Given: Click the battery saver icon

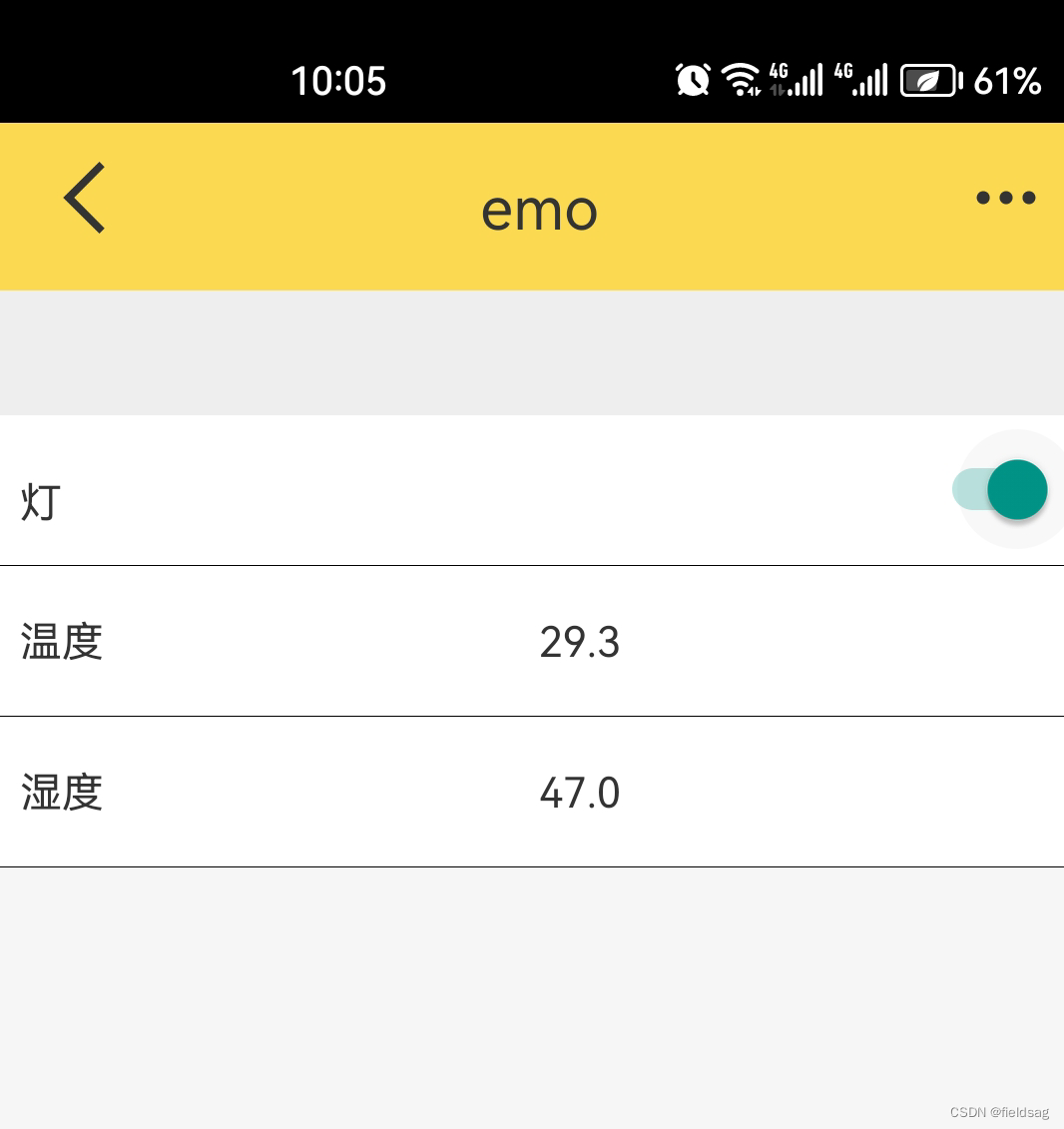Looking at the screenshot, I should [x=929, y=80].
